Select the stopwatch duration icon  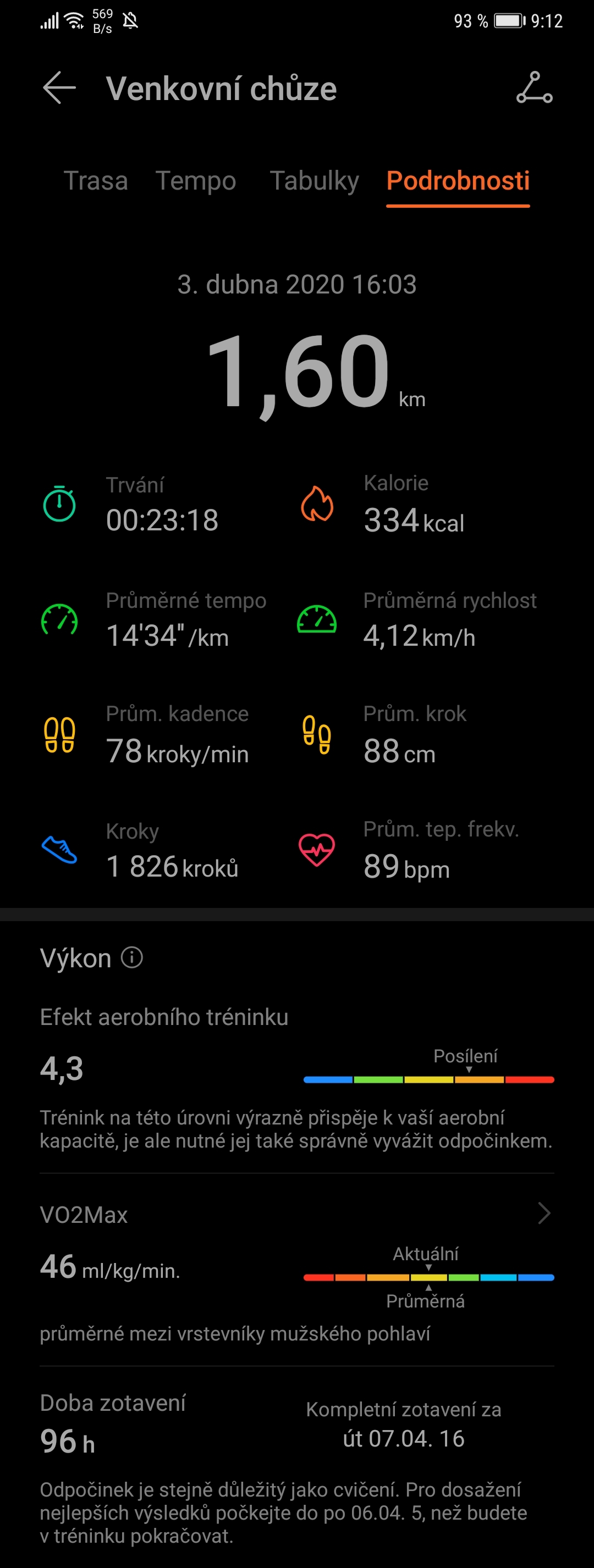point(59,503)
